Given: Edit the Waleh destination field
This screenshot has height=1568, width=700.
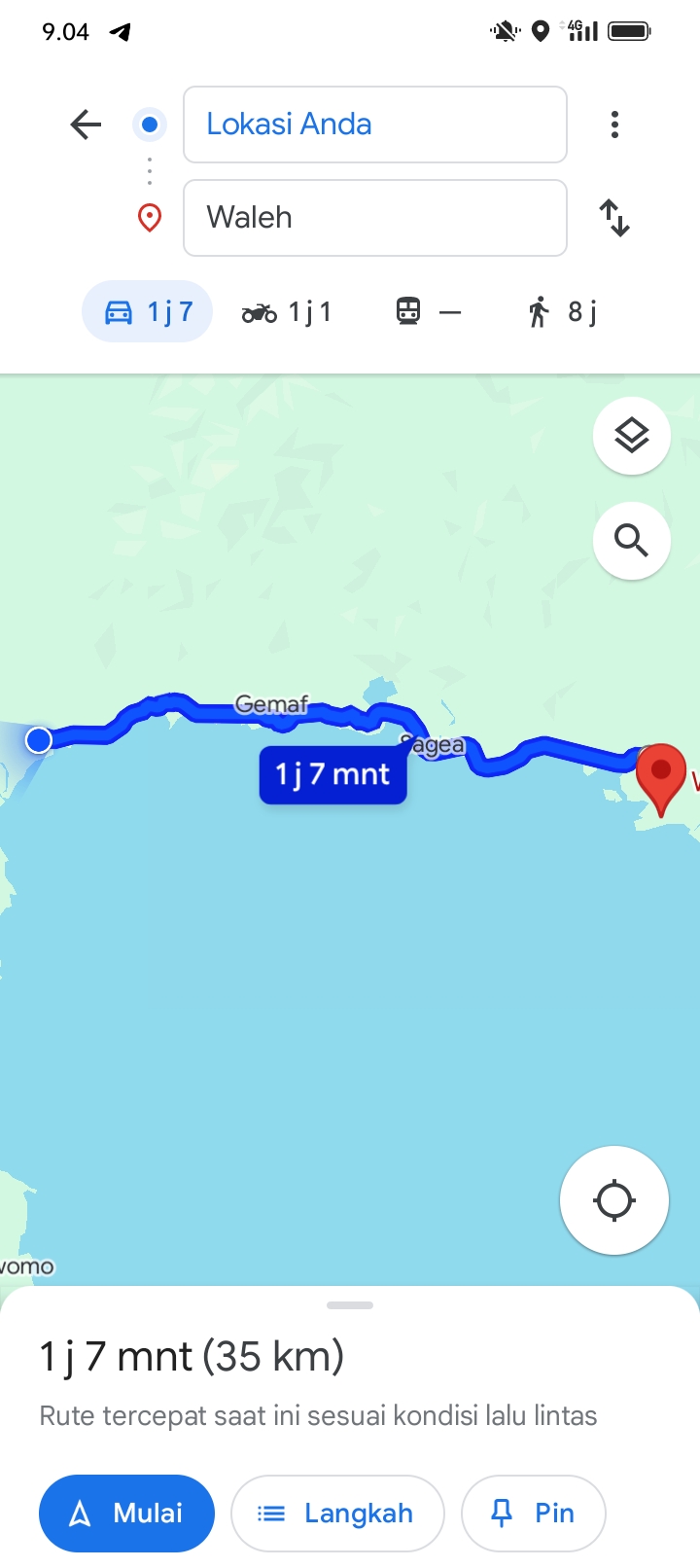Looking at the screenshot, I should pyautogui.click(x=375, y=218).
